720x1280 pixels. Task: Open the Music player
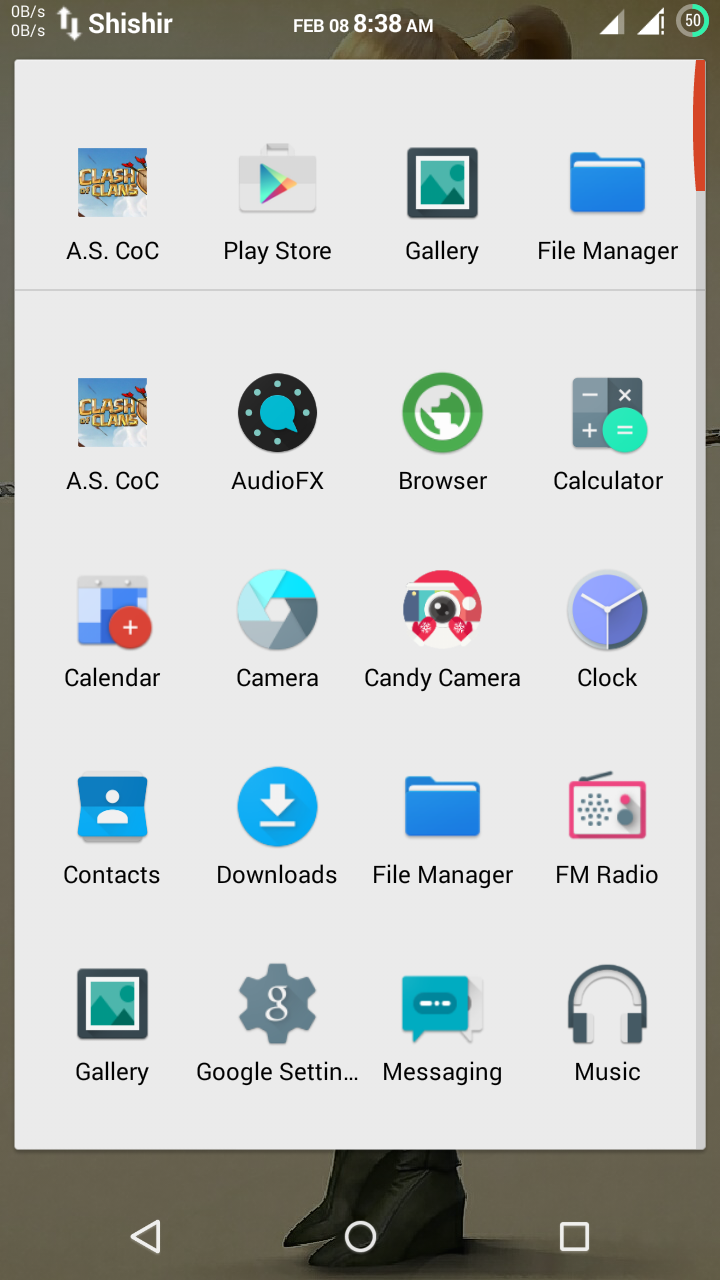coord(607,1003)
